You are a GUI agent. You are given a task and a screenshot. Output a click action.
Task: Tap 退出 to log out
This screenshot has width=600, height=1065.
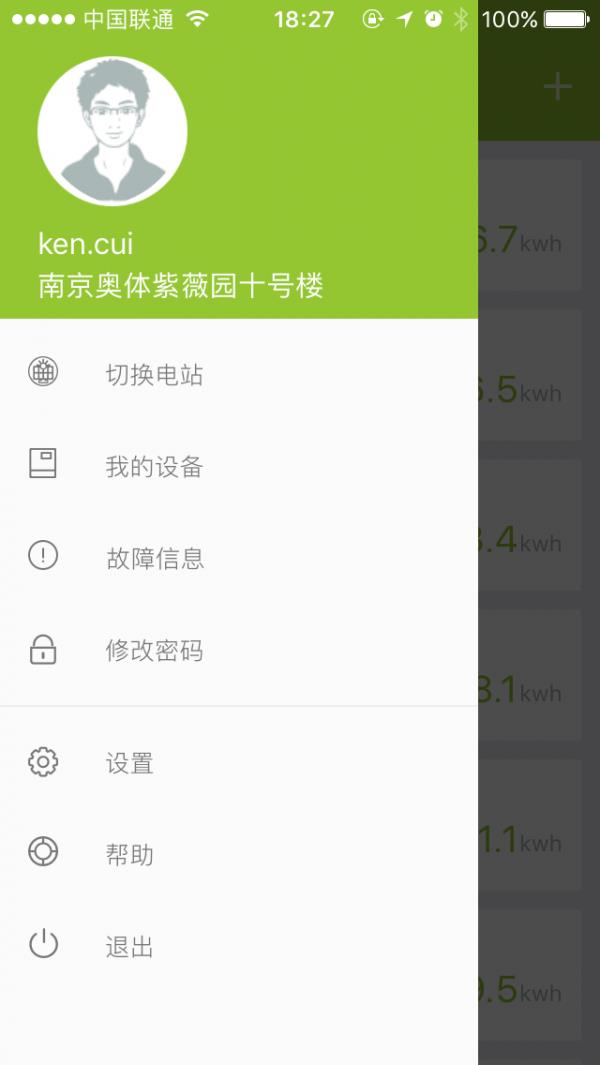(239, 946)
